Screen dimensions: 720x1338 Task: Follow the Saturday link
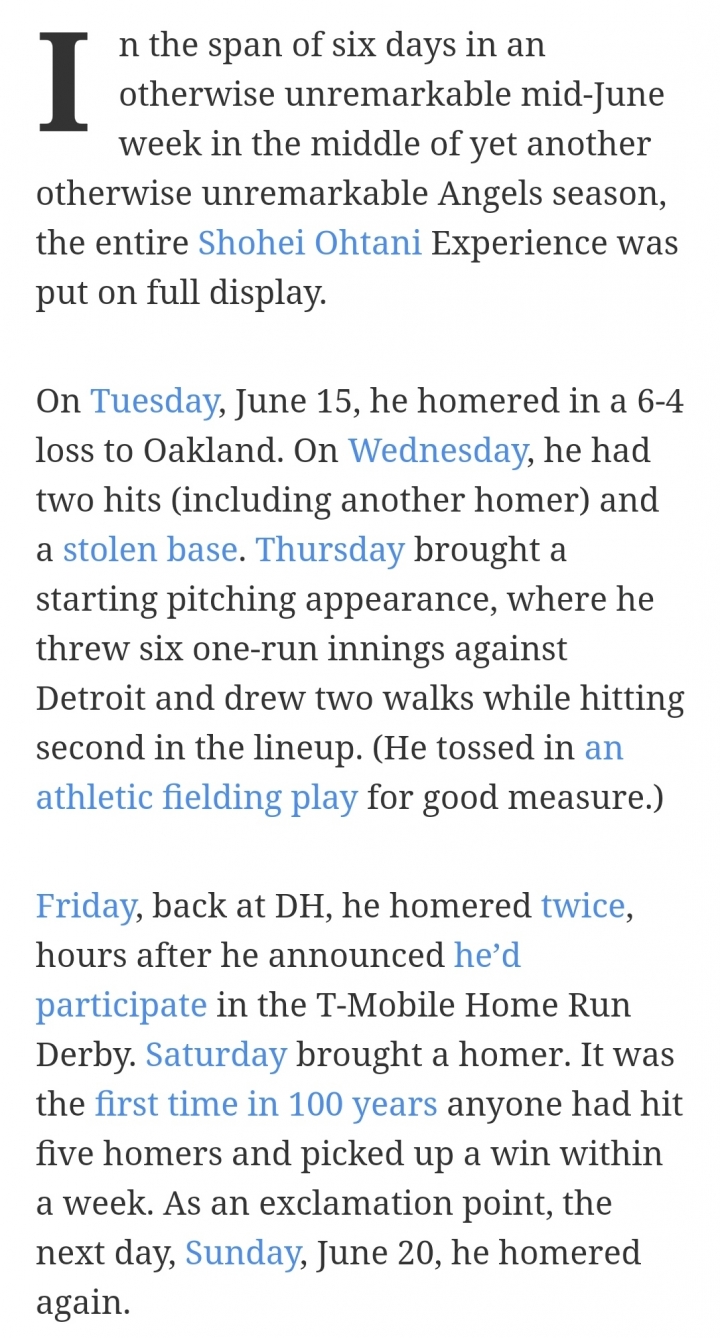(216, 1055)
